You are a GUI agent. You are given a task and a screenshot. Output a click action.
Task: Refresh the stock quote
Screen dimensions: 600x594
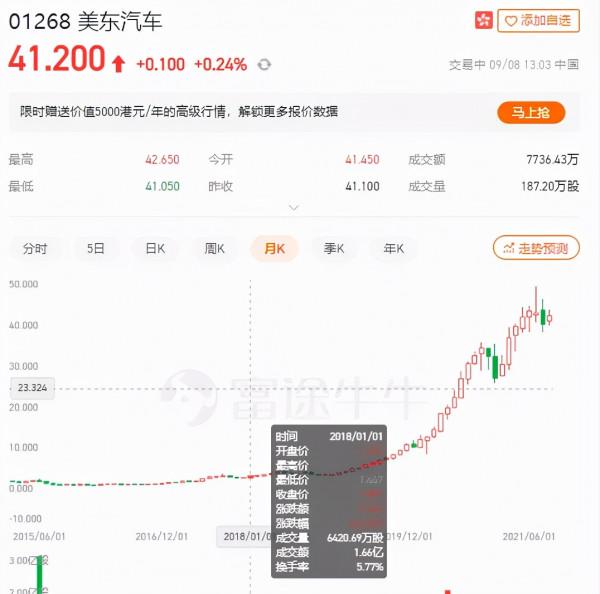point(264,65)
